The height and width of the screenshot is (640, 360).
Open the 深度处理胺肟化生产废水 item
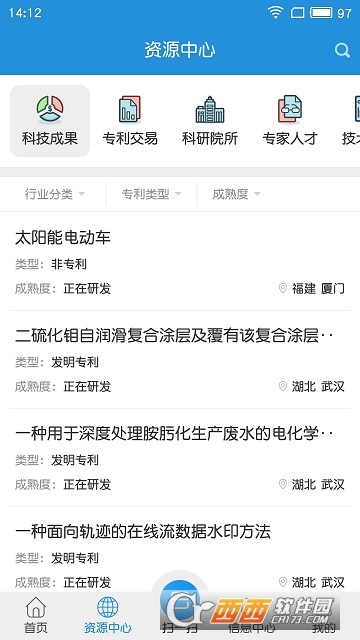coord(180,458)
